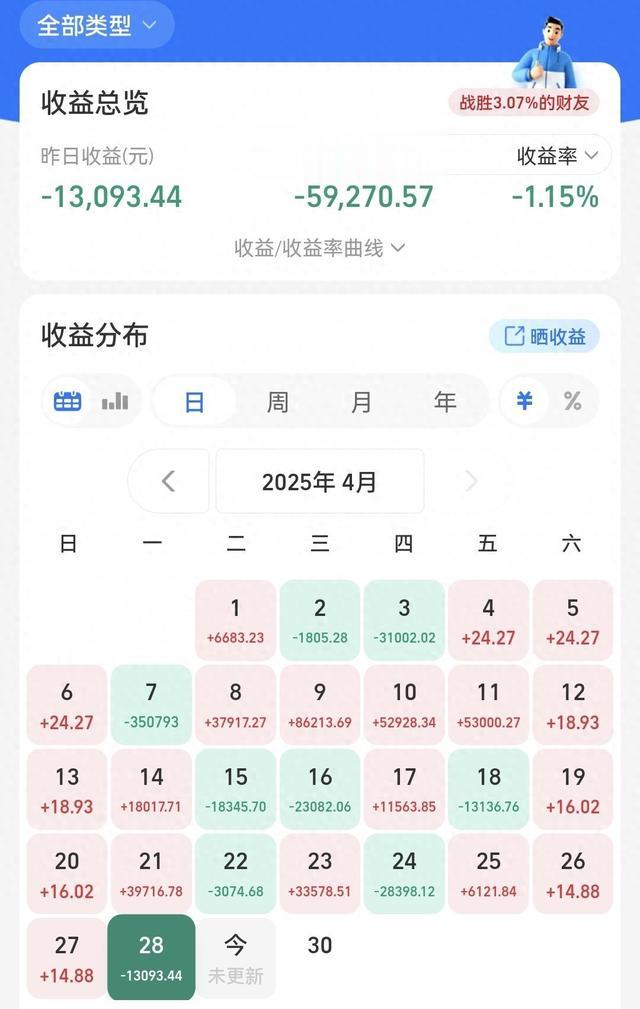Screen dimensions: 640x1009
Task: Switch to the 年 tab
Action: coord(444,402)
